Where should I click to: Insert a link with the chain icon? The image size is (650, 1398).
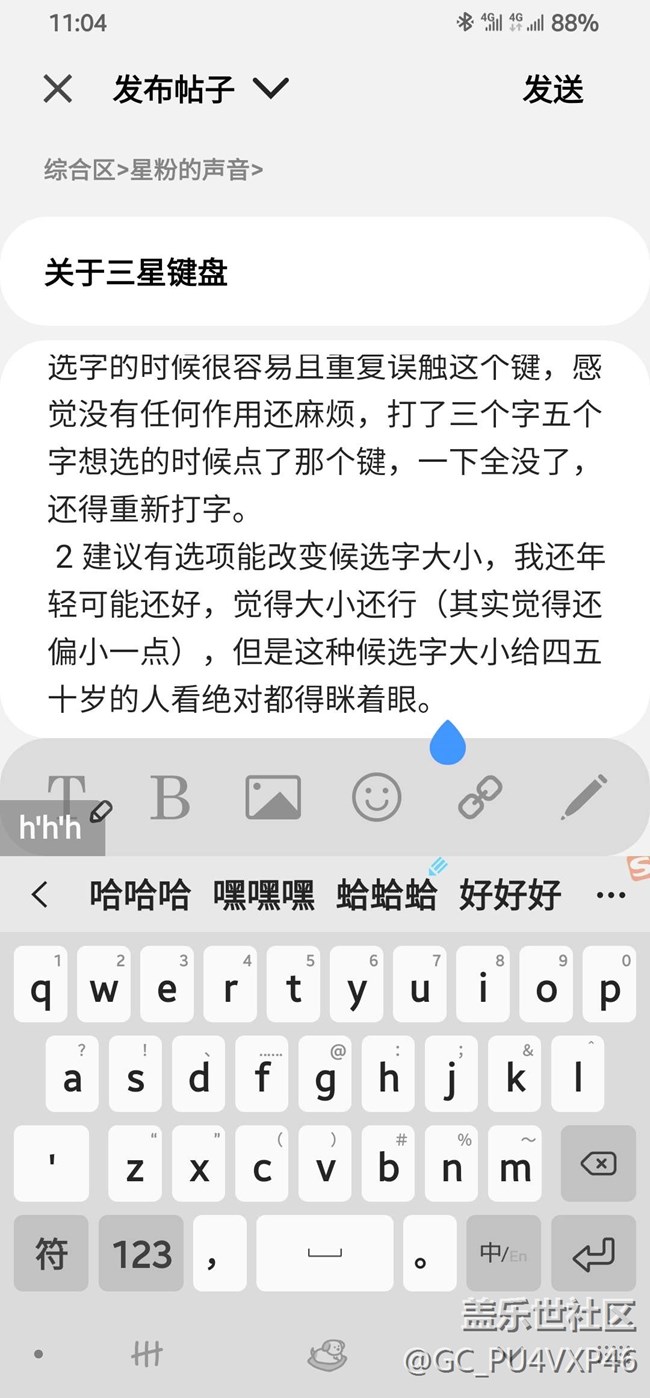coord(480,797)
